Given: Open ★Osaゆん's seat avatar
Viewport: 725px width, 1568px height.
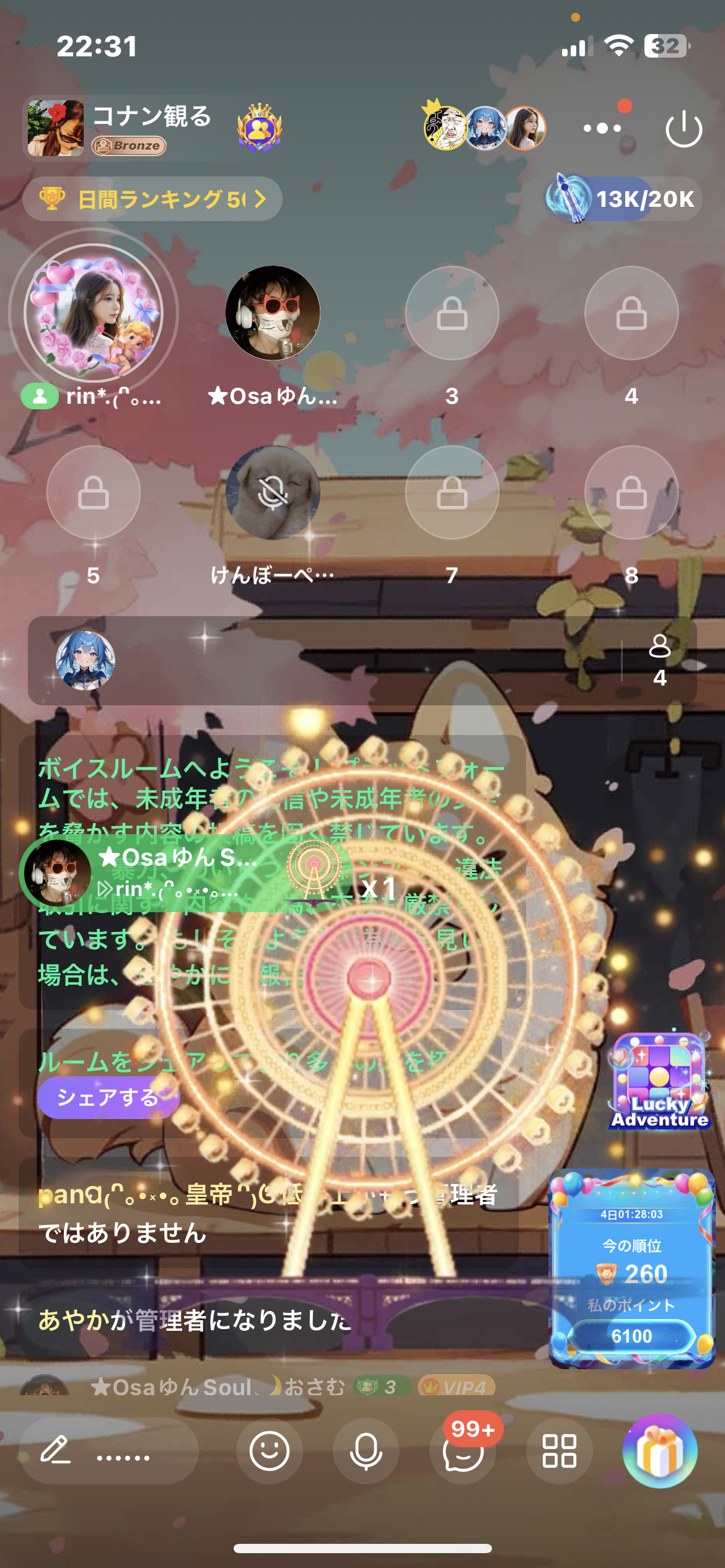Looking at the screenshot, I should 273,313.
